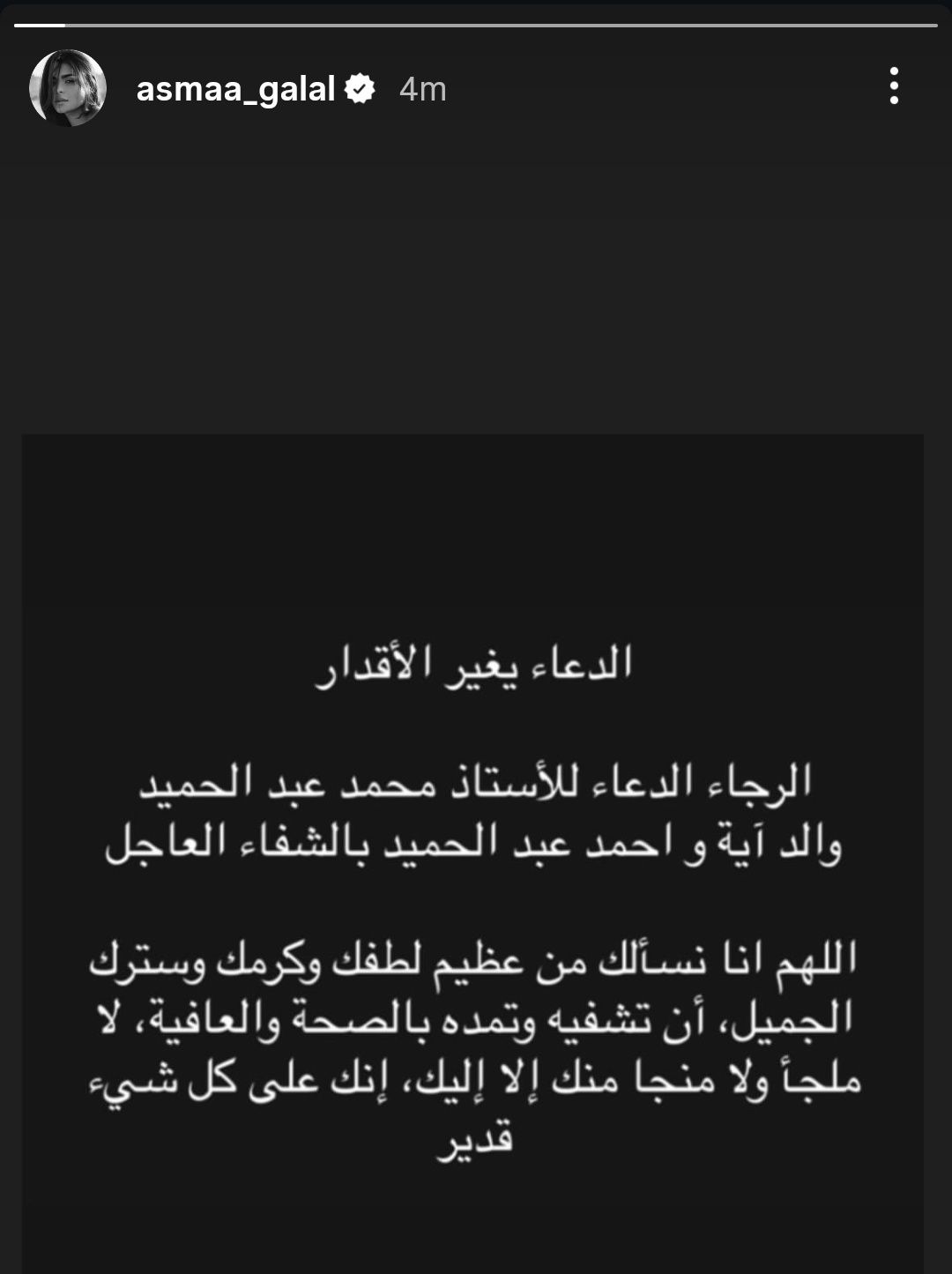Viewport: 952px width, 1274px height.
Task: Open asmaa_galal's profile picture
Action: pyautogui.click(x=68, y=88)
